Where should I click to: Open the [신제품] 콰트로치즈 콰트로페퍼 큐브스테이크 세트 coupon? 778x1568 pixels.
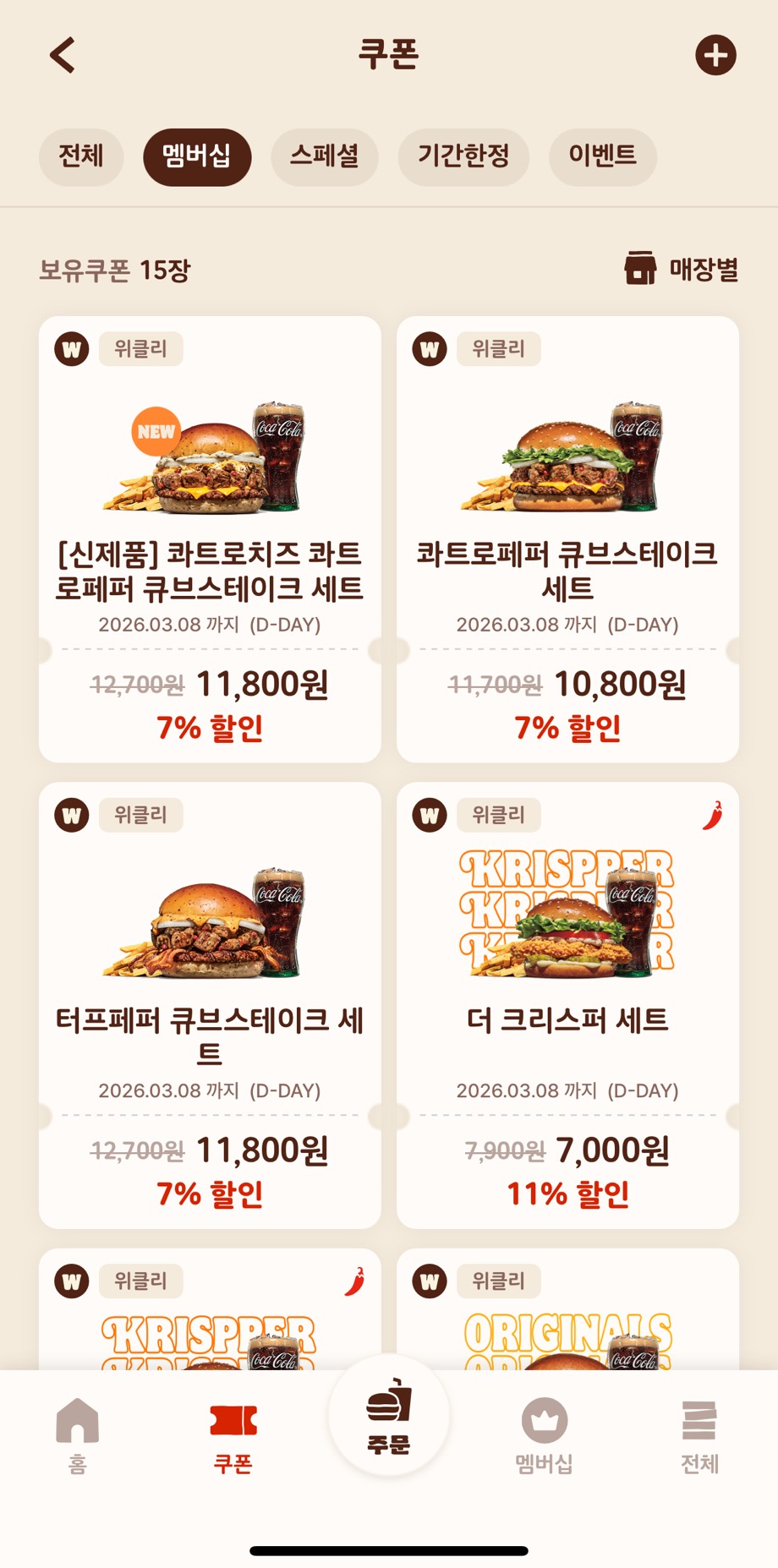(210, 539)
